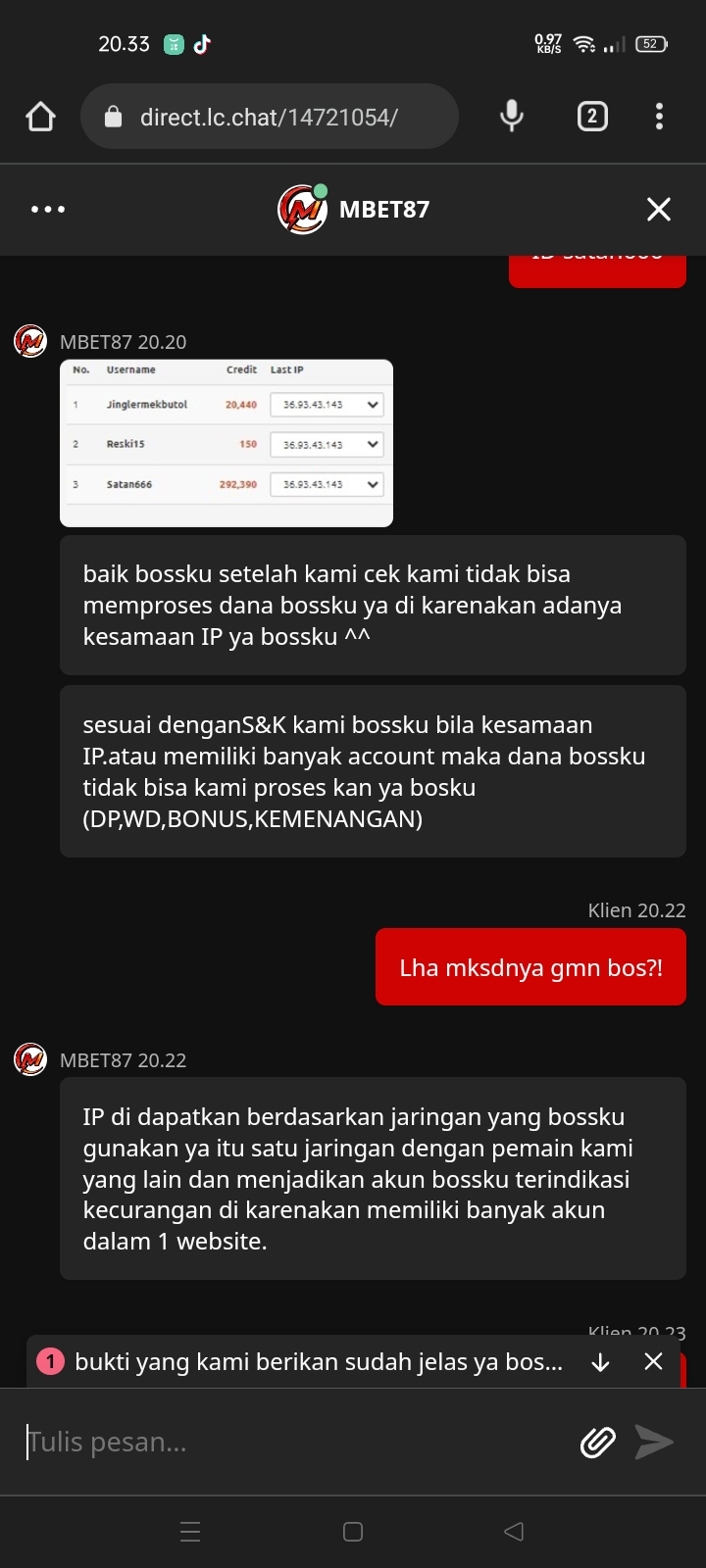Open the browser overflow menu
The image size is (706, 1568).
(x=659, y=117)
